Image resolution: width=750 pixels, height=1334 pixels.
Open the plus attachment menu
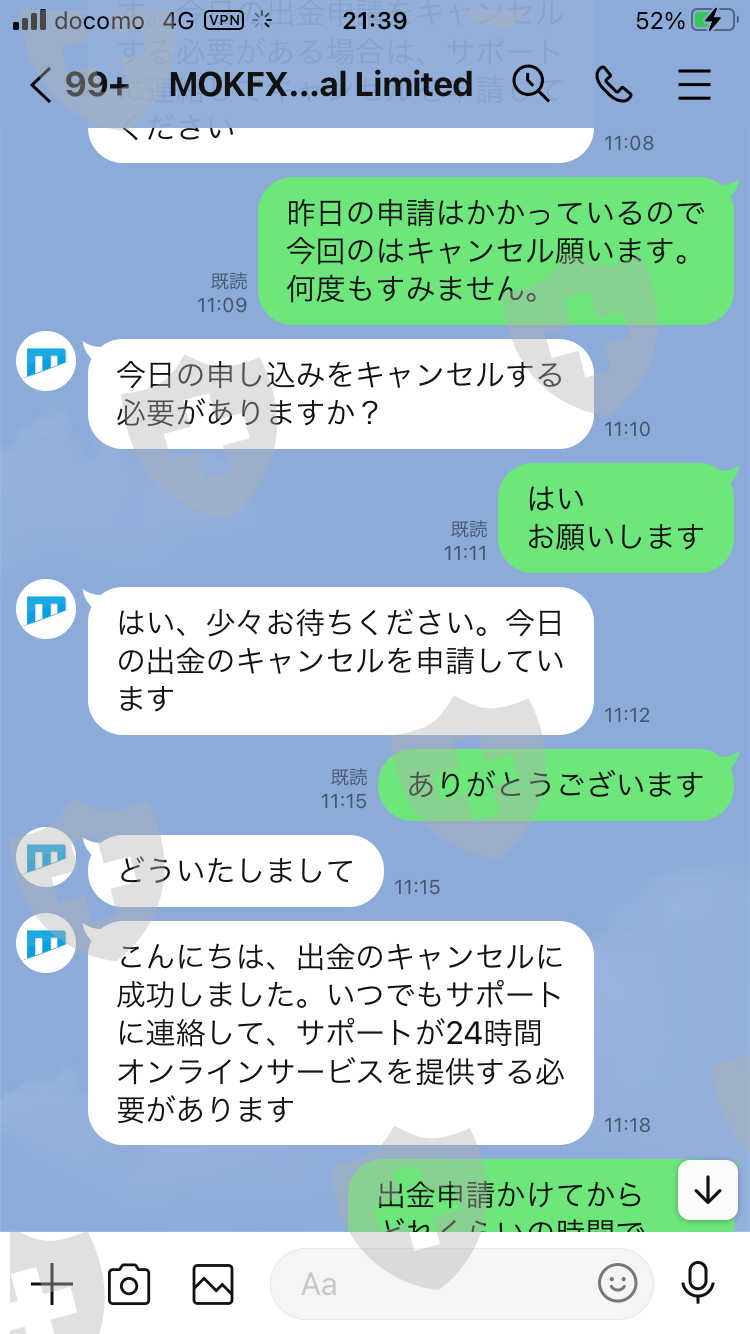click(52, 1283)
